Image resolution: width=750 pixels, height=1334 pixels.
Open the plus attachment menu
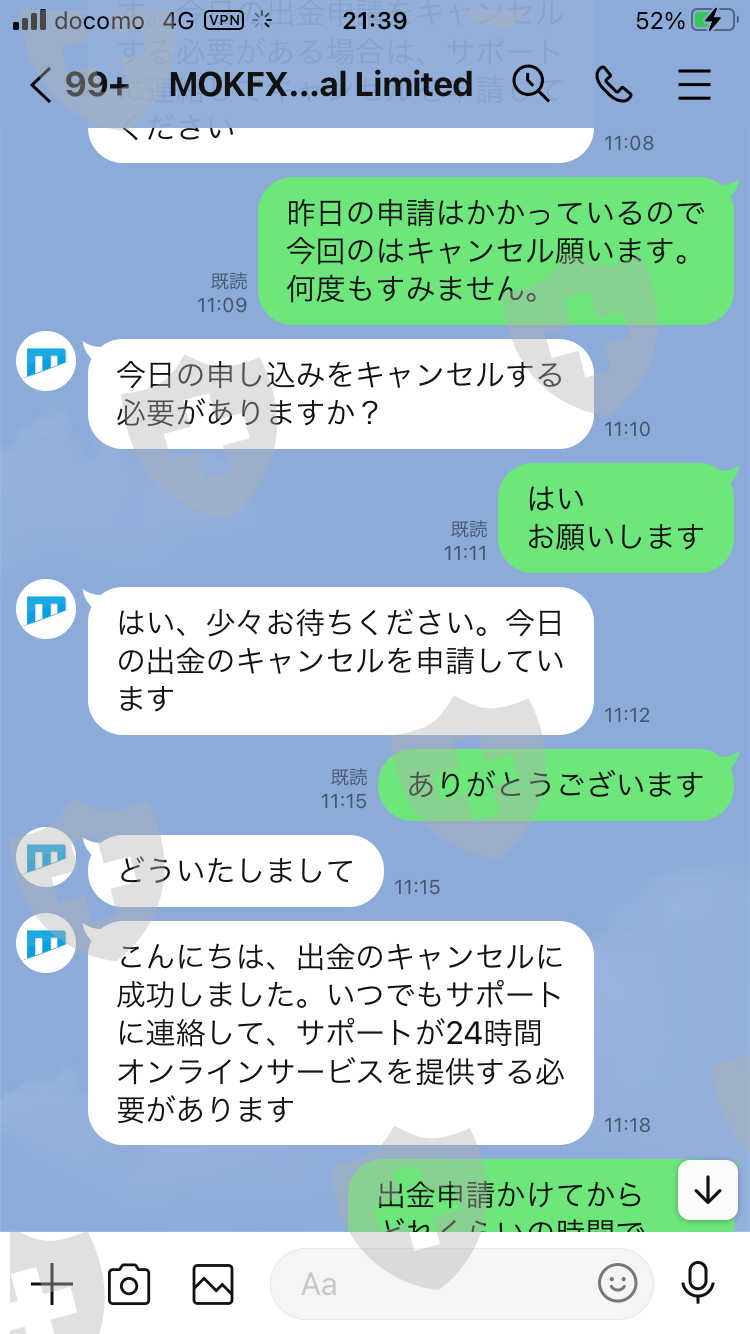click(52, 1283)
